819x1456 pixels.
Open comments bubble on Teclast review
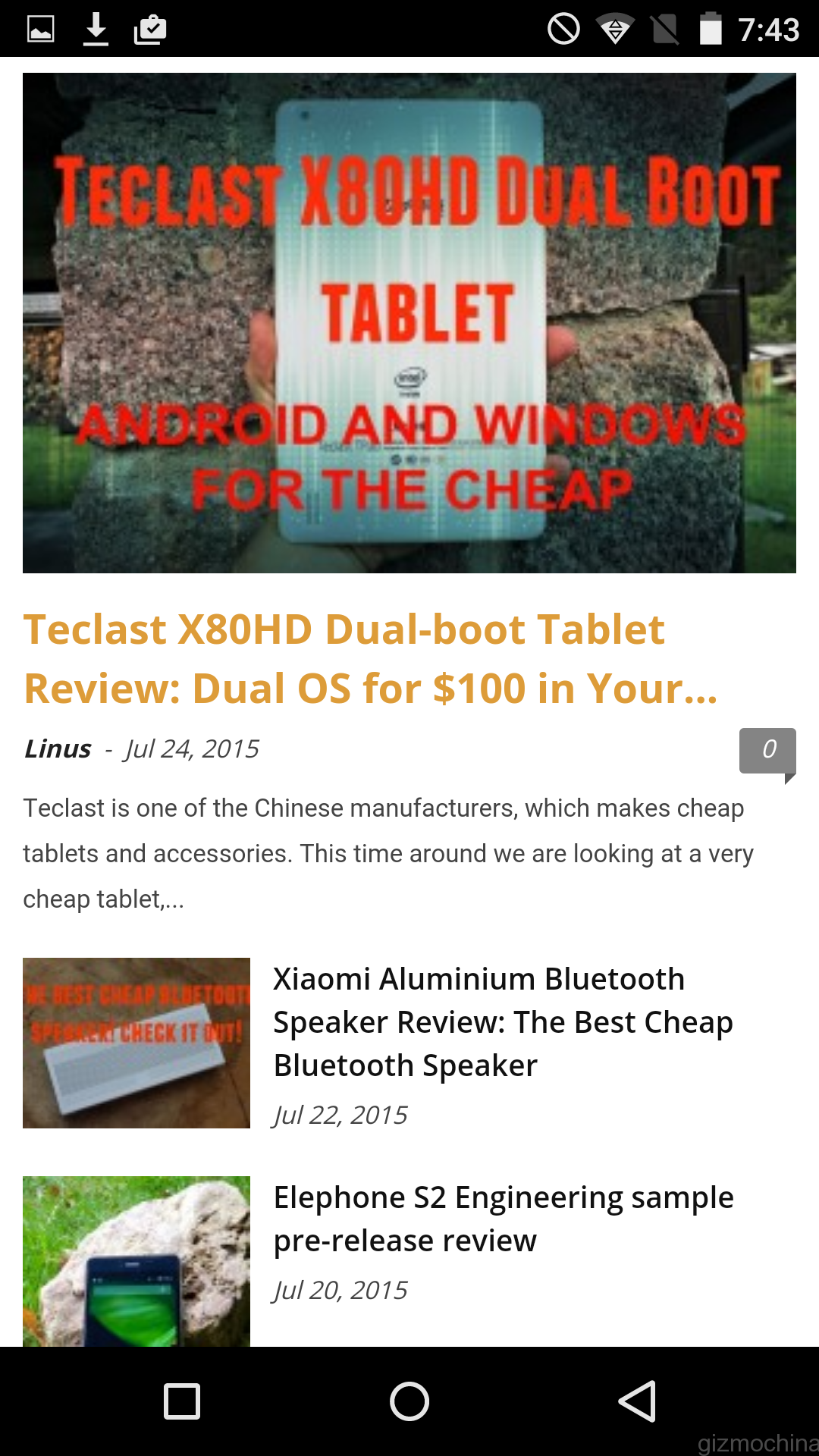(767, 751)
